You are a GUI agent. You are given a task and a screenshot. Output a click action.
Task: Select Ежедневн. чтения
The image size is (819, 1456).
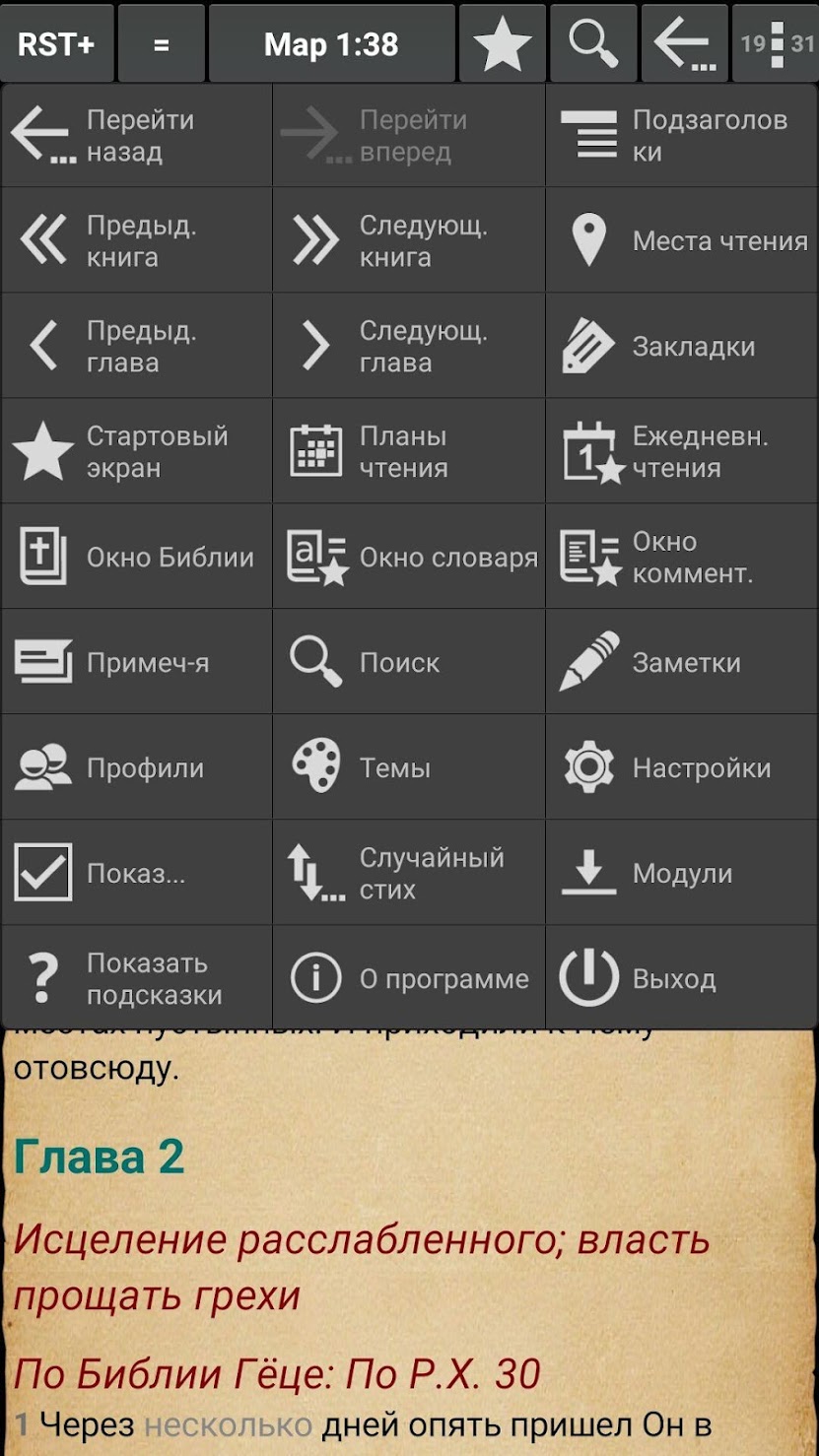[682, 452]
